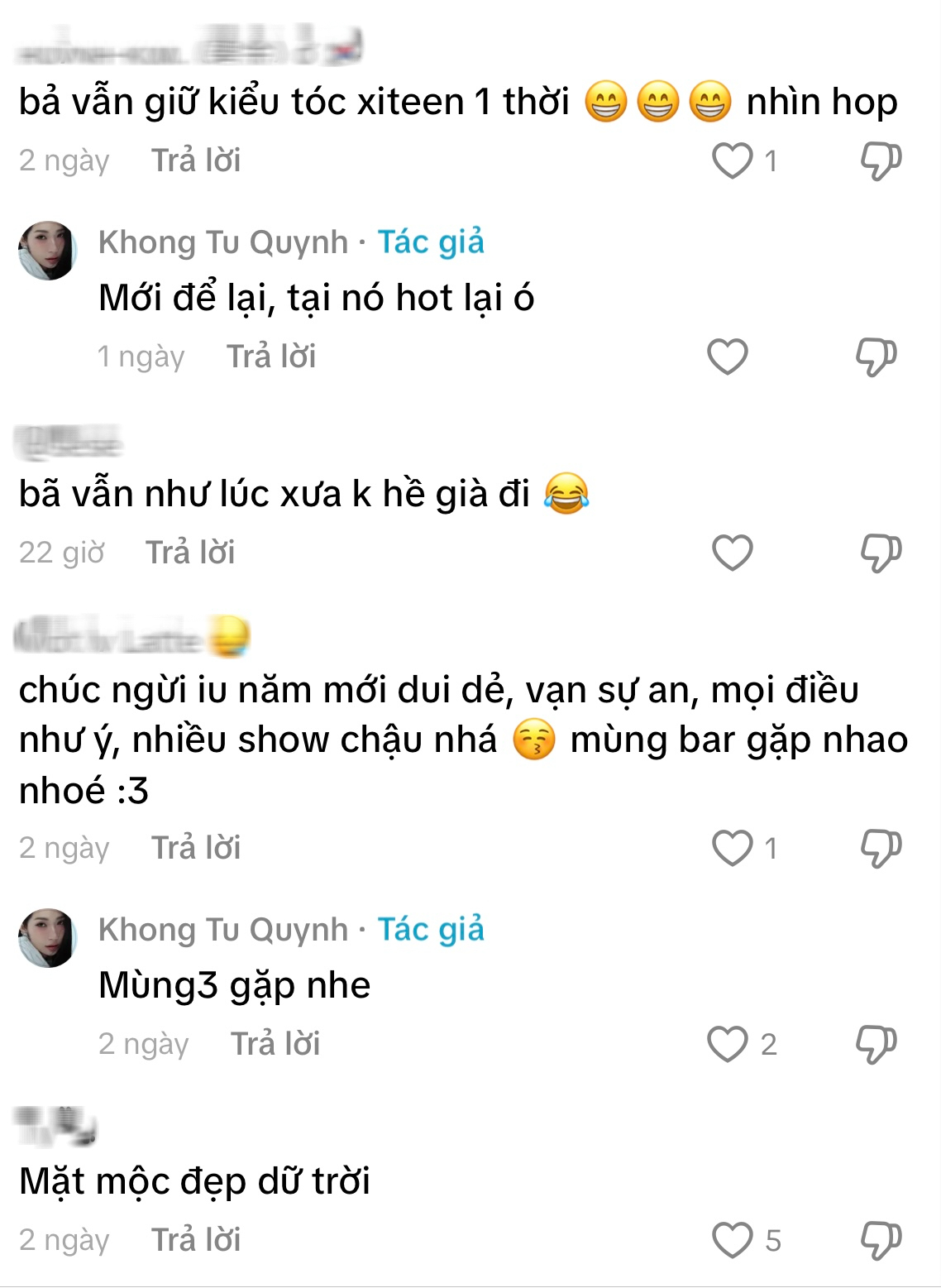Like the comment about kiểu tóc xiteen
Viewport: 941px width, 1288px height.
coord(733,159)
